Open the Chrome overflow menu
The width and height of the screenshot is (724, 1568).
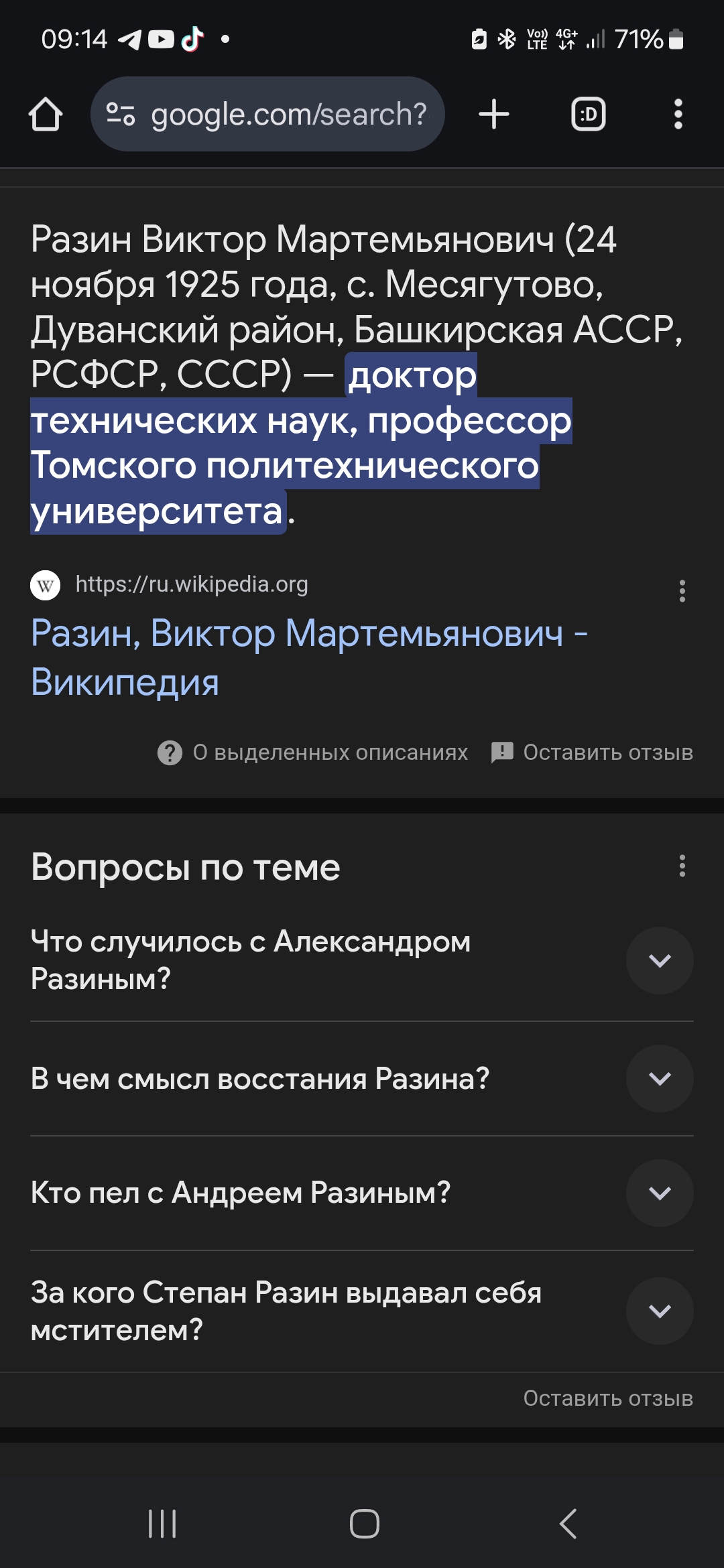pos(678,114)
